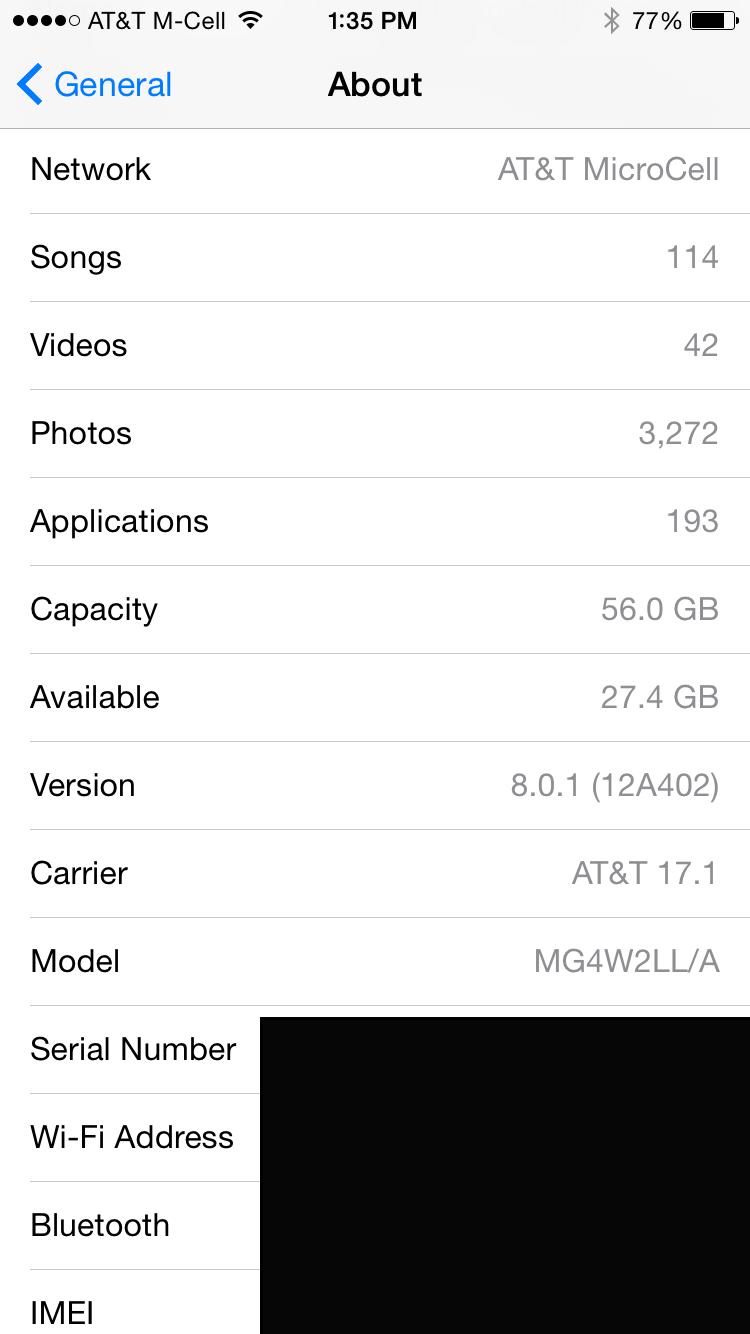Viewport: 750px width, 1334px height.
Task: Open the About title header
Action: coord(374,86)
